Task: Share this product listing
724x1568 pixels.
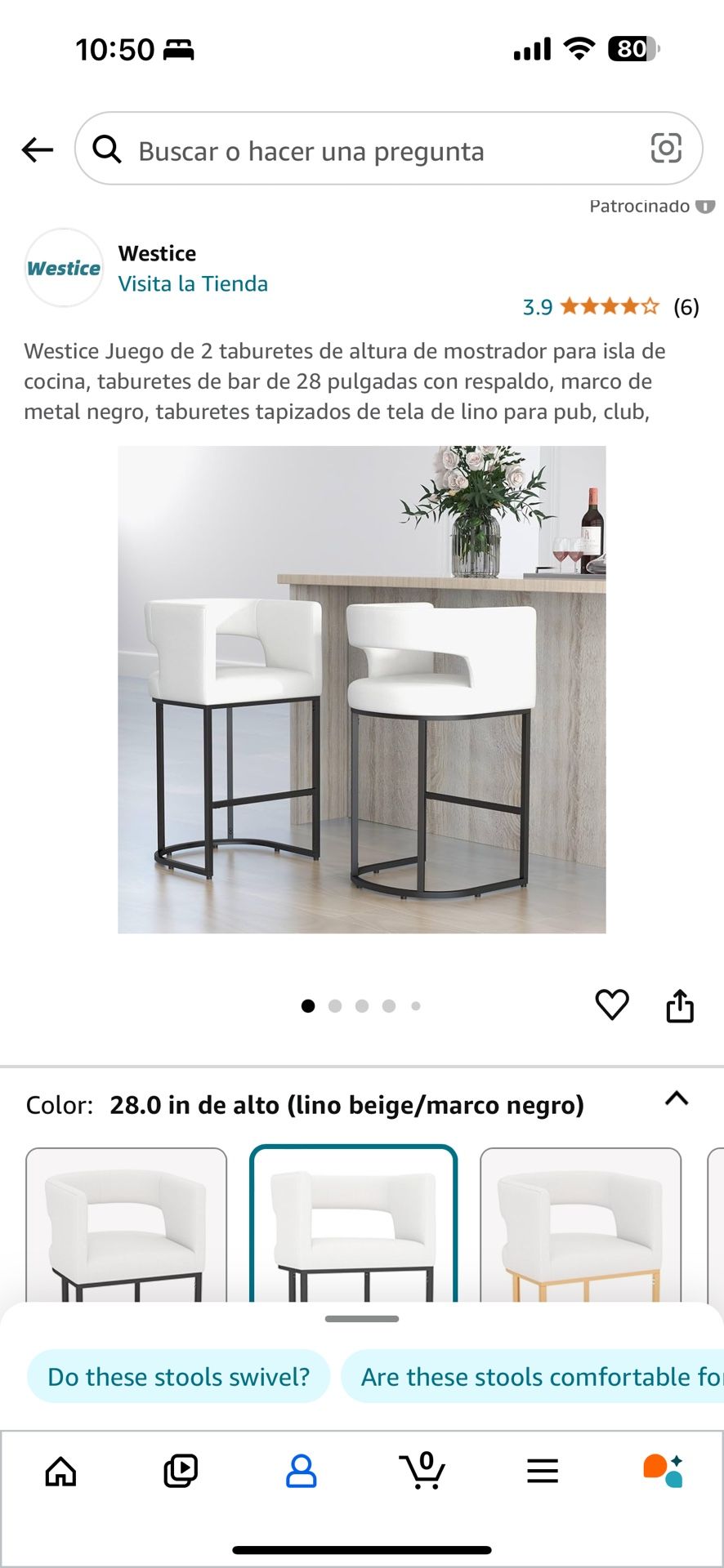Action: click(x=680, y=1005)
